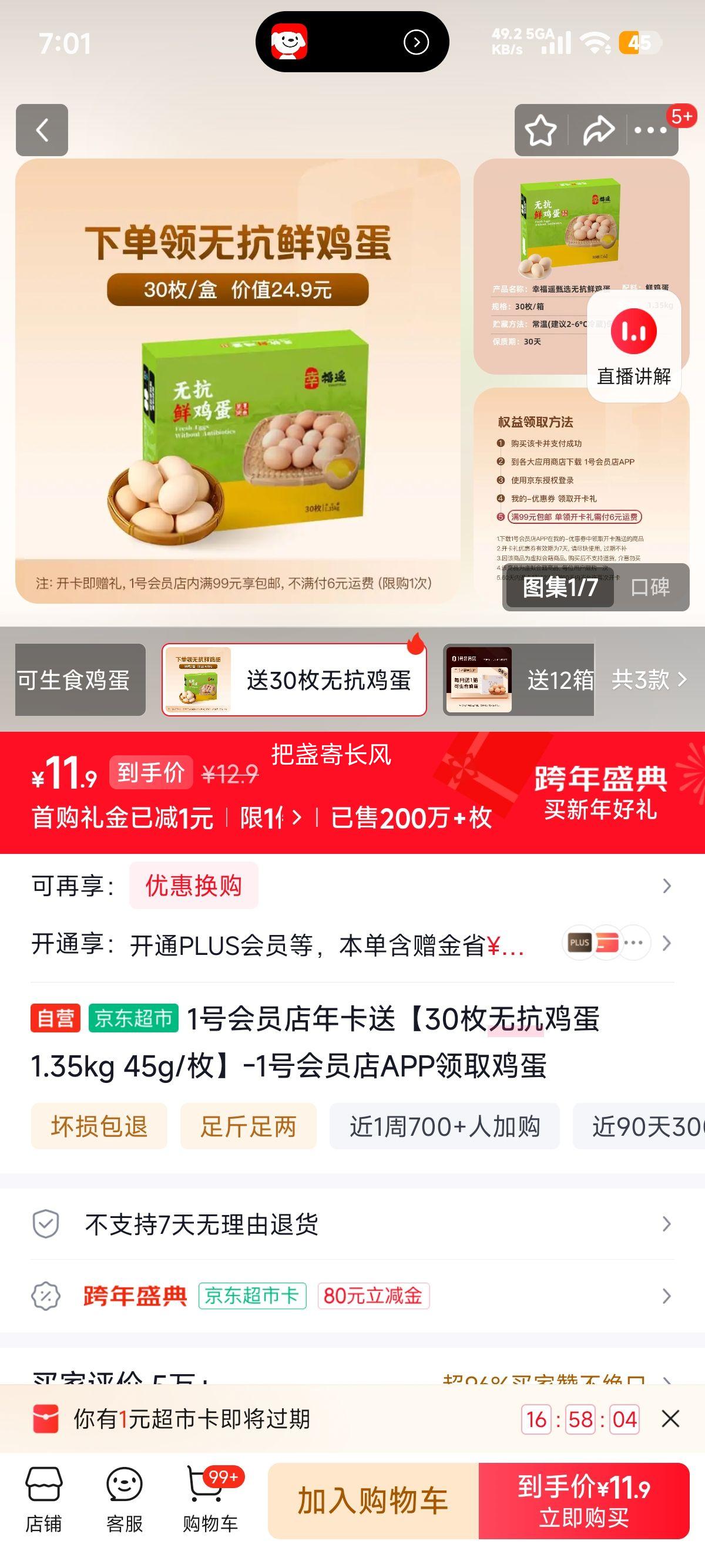Tap the 立即购买 buy now button
The height and width of the screenshot is (1568, 705).
tap(584, 1499)
